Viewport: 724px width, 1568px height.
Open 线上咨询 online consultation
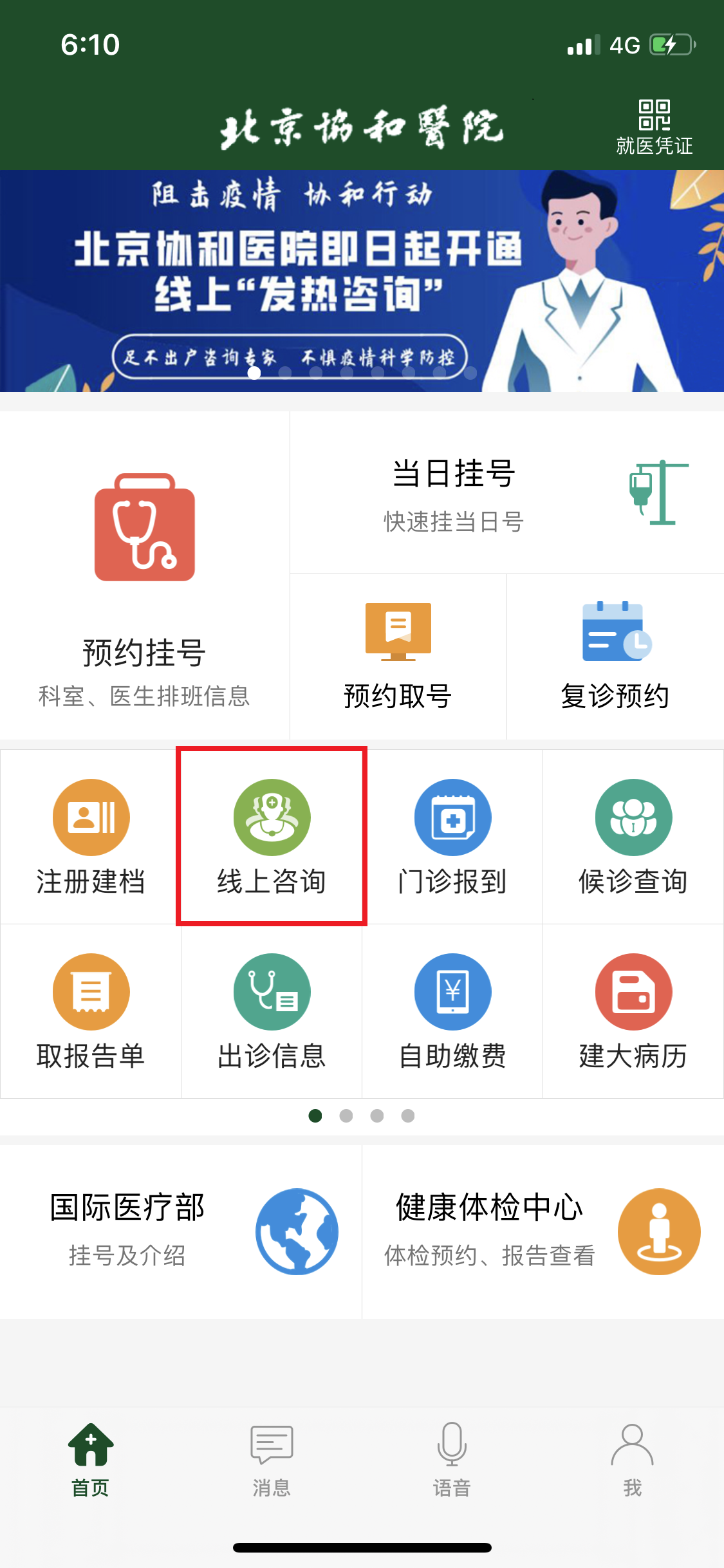point(272,837)
